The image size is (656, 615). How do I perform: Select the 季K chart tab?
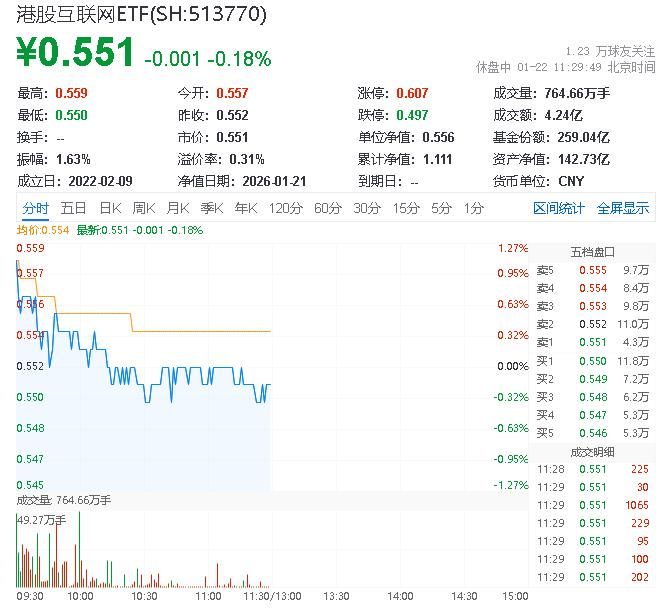point(211,208)
